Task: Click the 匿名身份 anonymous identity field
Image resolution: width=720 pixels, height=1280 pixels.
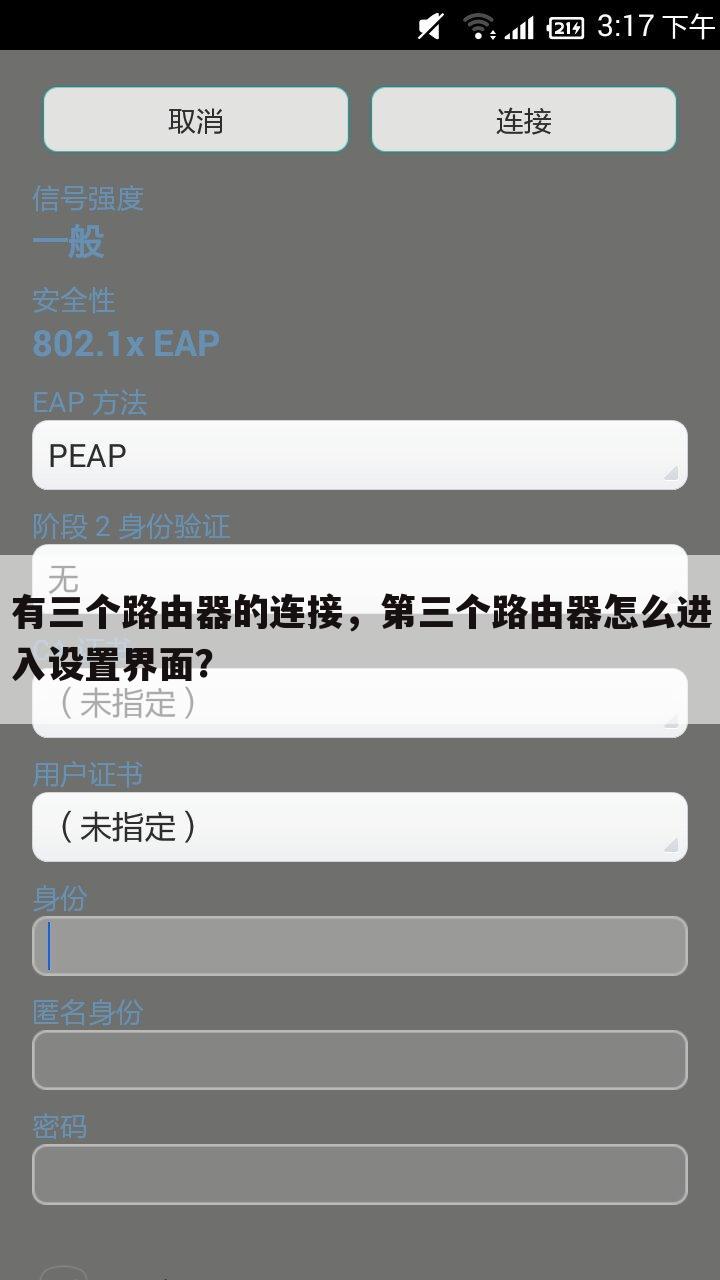Action: pyautogui.click(x=358, y=1058)
